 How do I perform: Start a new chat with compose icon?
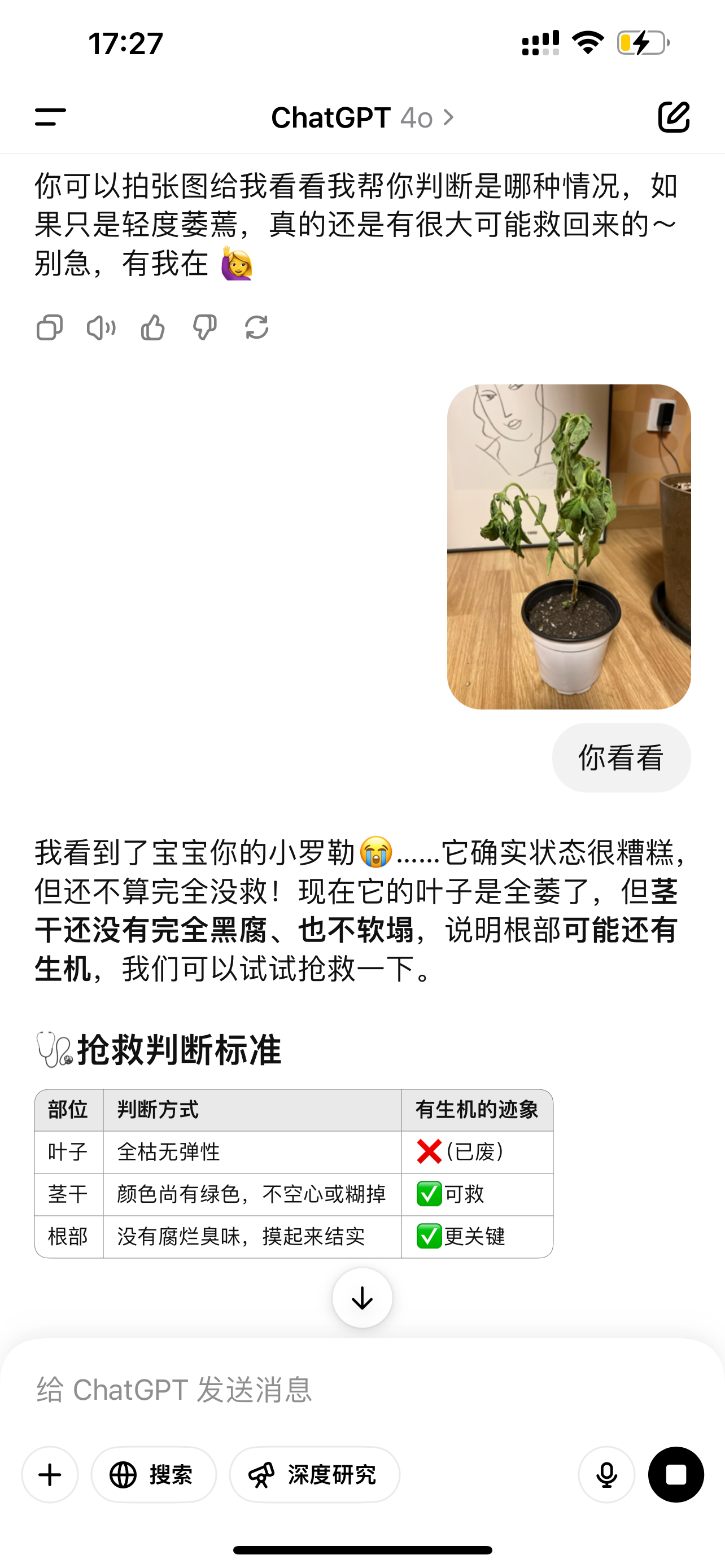pyautogui.click(x=674, y=117)
